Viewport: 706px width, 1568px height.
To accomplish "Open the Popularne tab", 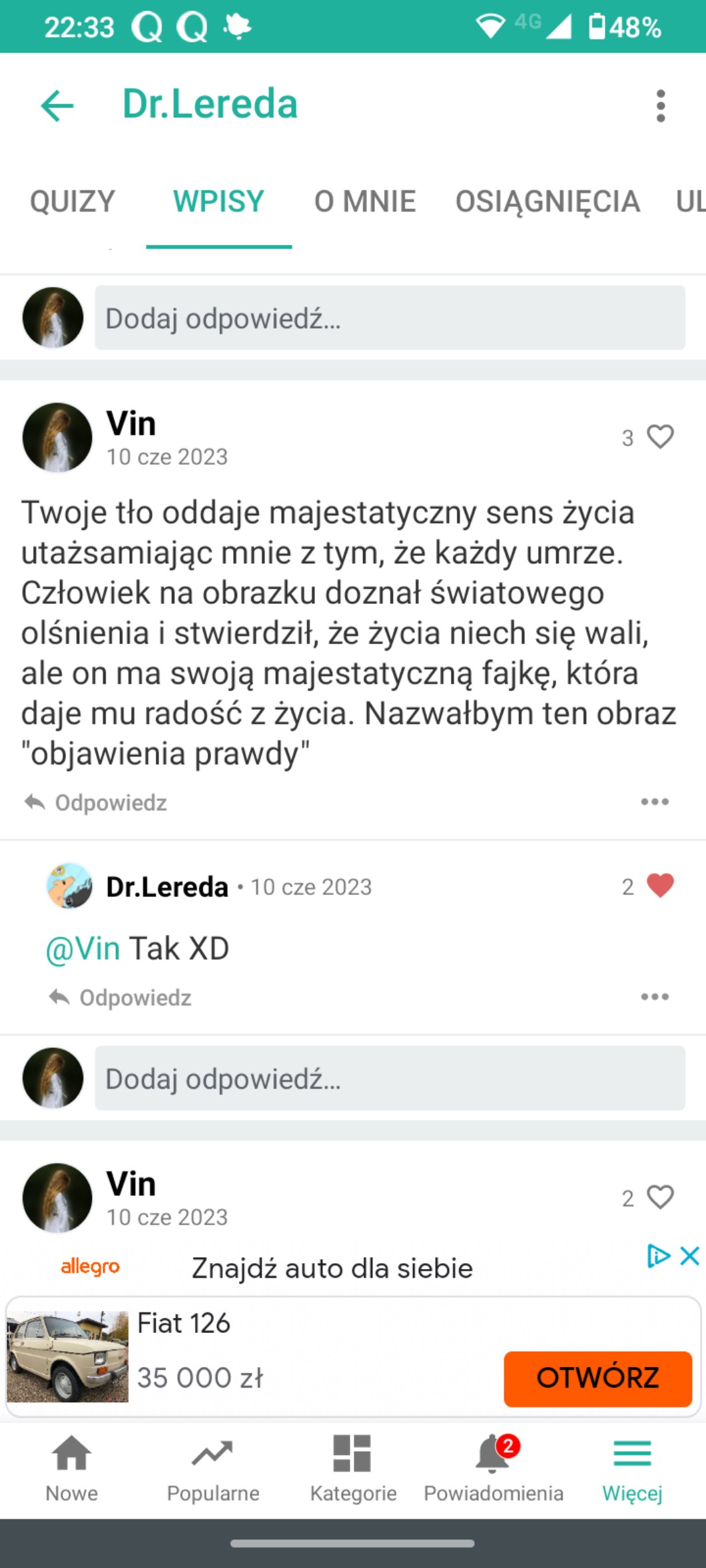I will click(212, 1468).
